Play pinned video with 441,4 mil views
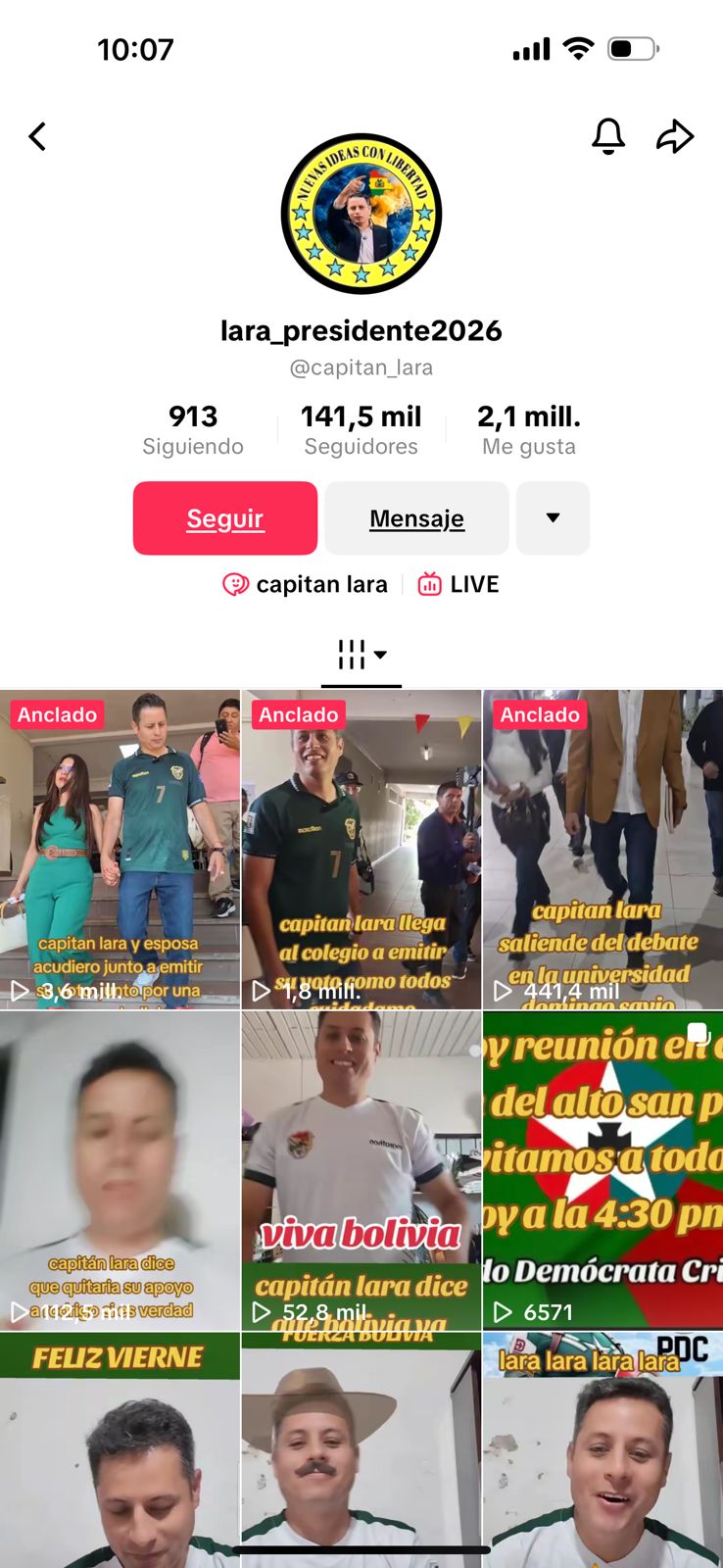Viewport: 723px width, 1568px height. [x=602, y=850]
